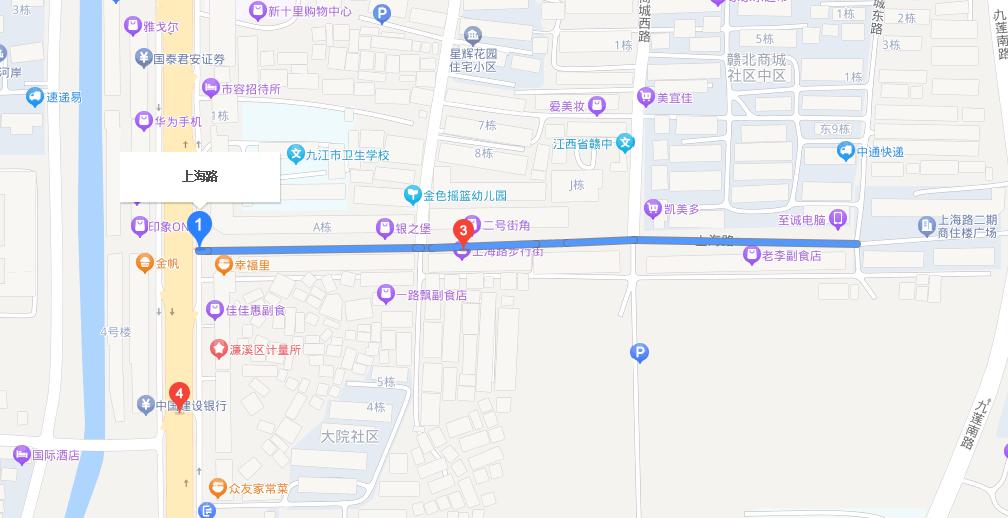This screenshot has height=518, width=1008.
Task: Open the 金色摇篮幼儿园 place marker
Action: tap(412, 195)
